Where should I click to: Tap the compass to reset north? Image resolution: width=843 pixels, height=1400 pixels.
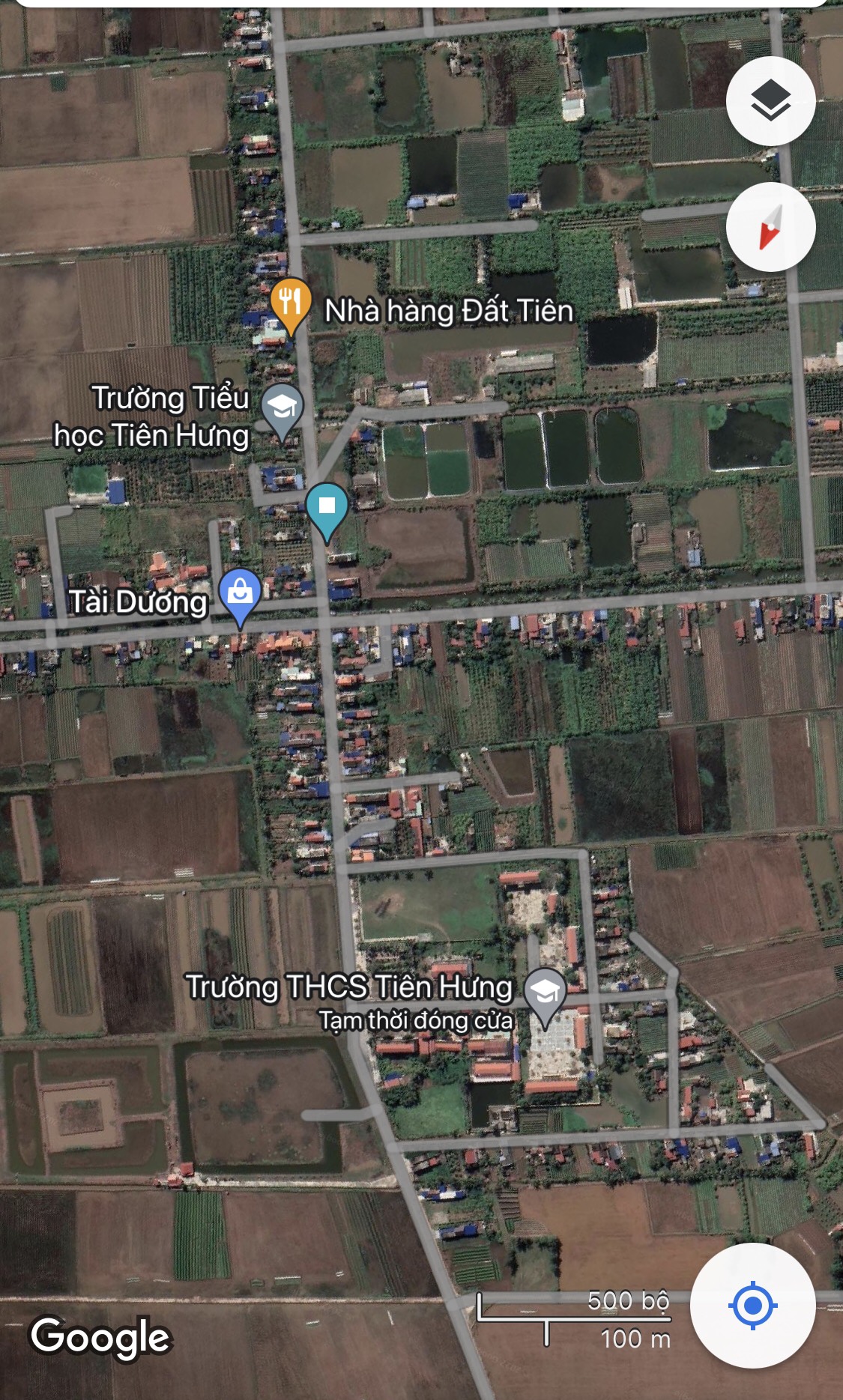770,227
